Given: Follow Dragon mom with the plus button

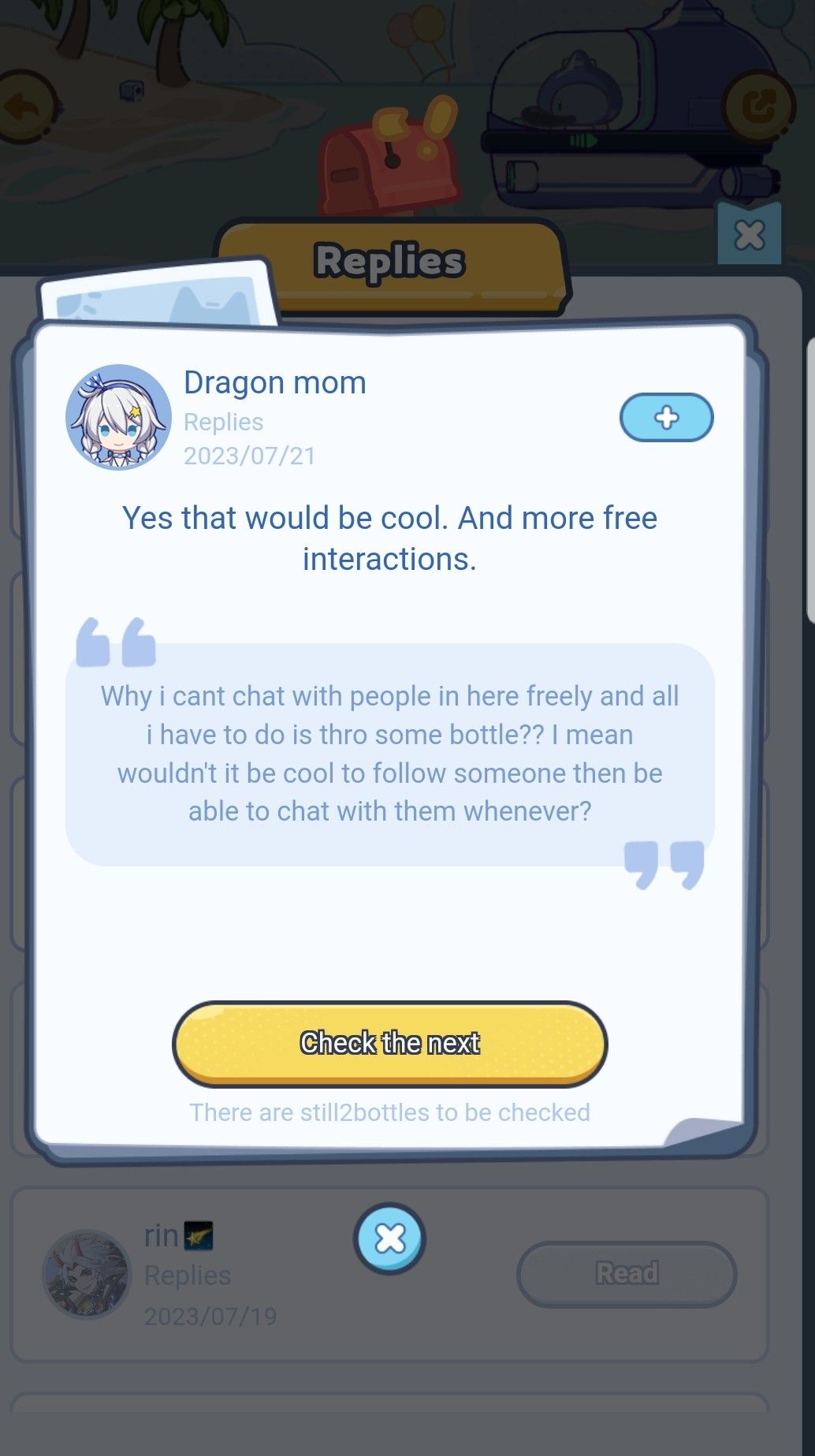Looking at the screenshot, I should click(x=666, y=418).
